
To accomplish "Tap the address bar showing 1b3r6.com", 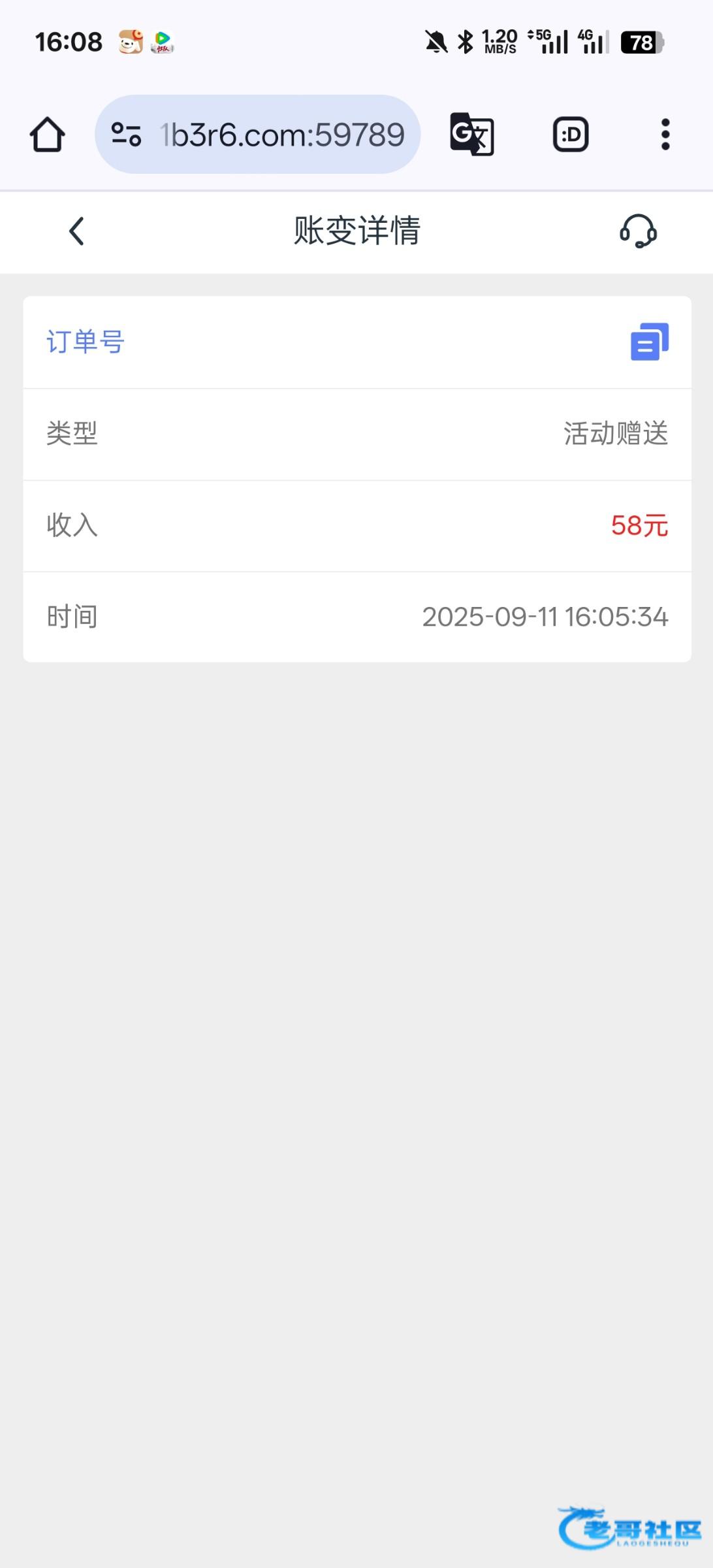I will (282, 135).
